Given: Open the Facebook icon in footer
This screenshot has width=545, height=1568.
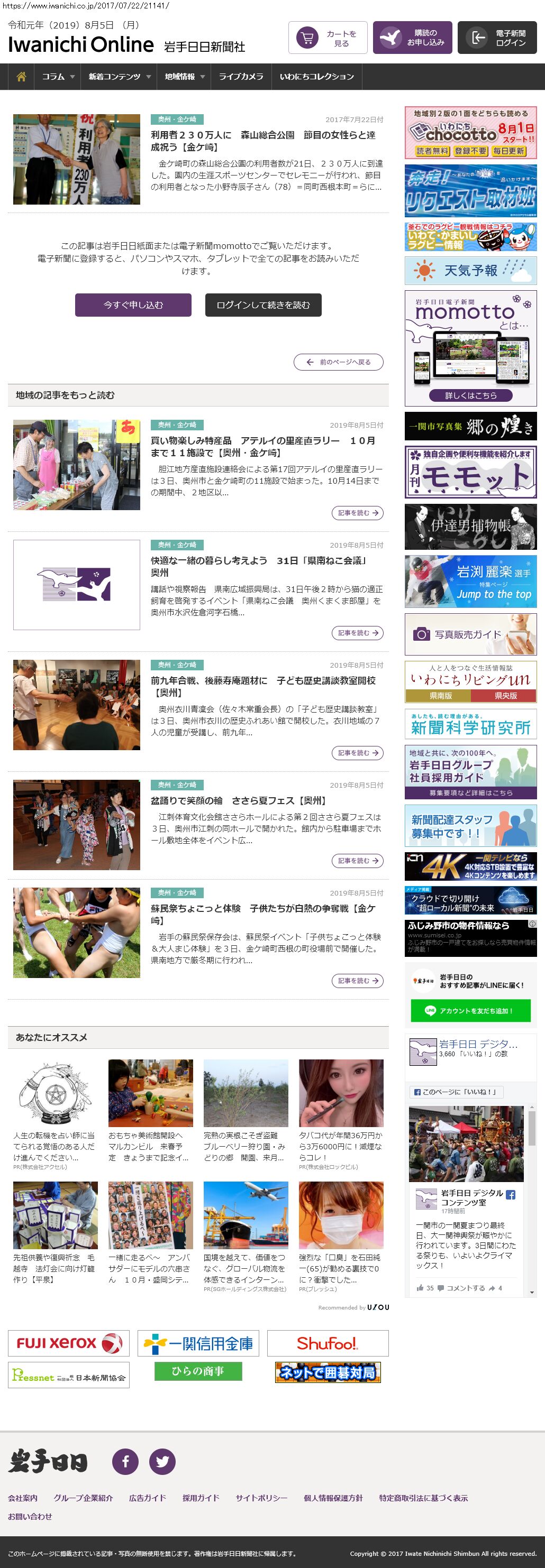Looking at the screenshot, I should point(125,1462).
